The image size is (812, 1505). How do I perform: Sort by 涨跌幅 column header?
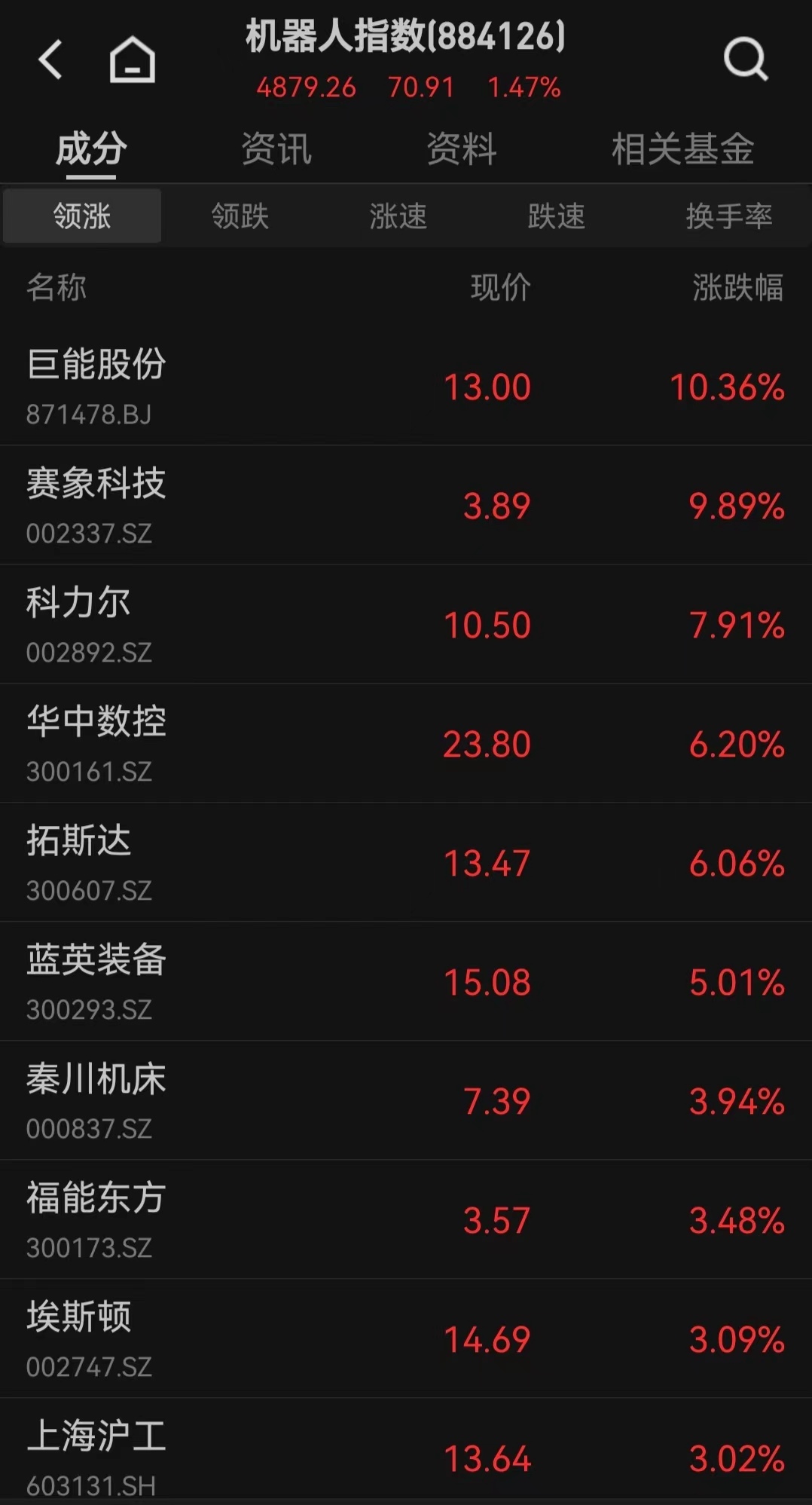737,287
